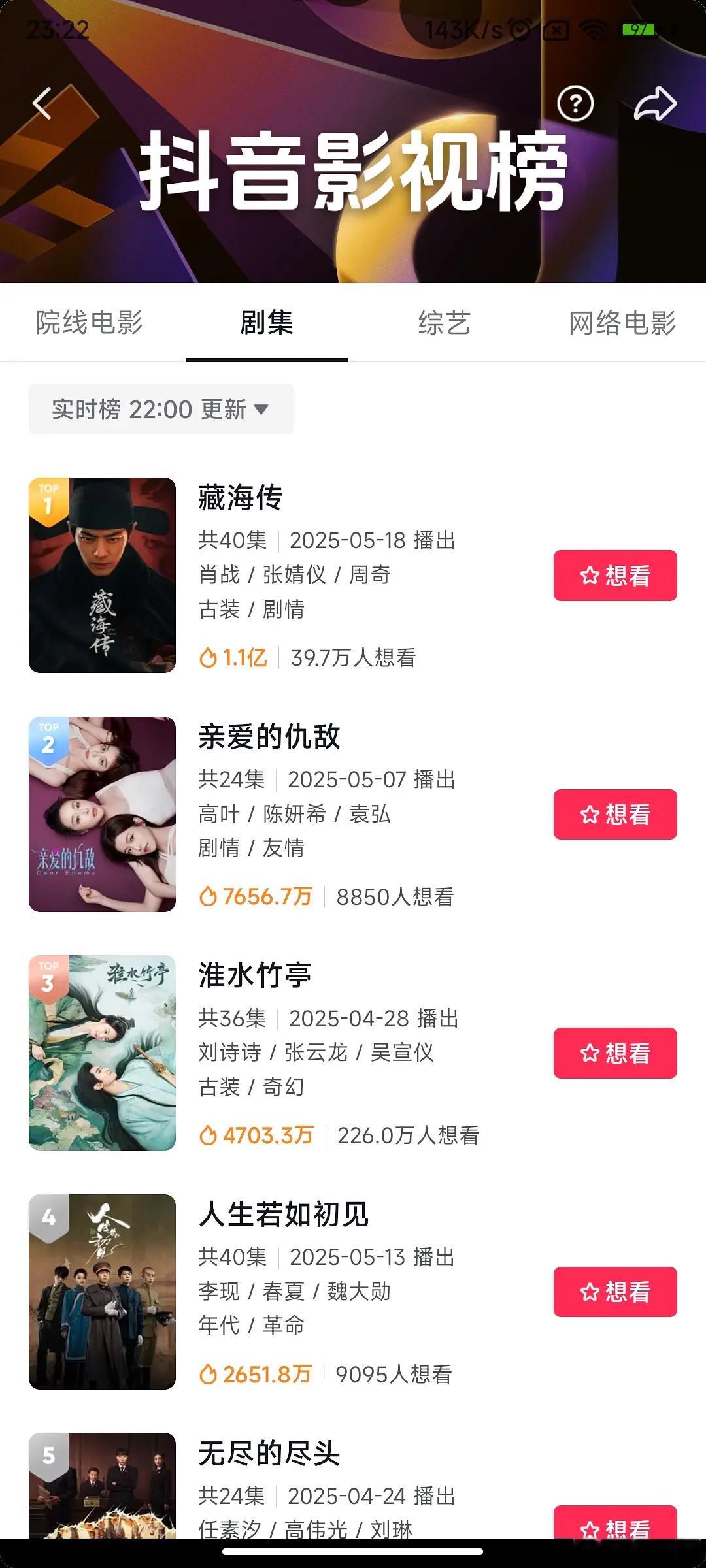Add 淮水竹亭 to 想看

[x=615, y=1053]
